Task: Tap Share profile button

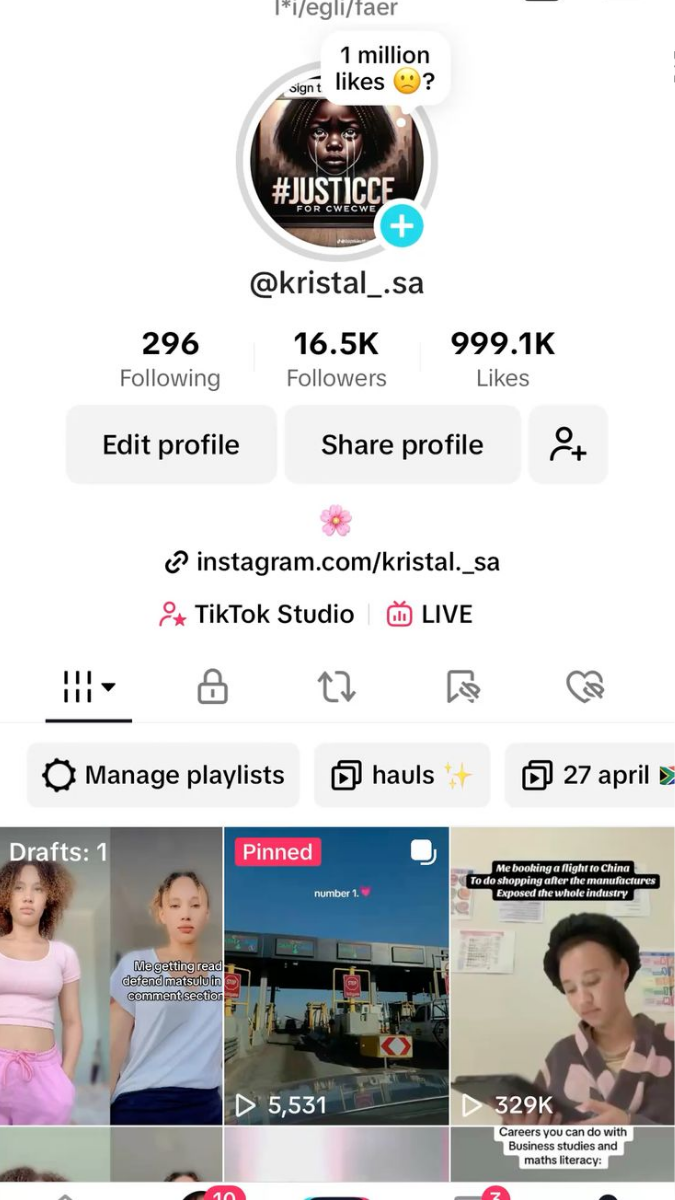Action: click(x=402, y=445)
